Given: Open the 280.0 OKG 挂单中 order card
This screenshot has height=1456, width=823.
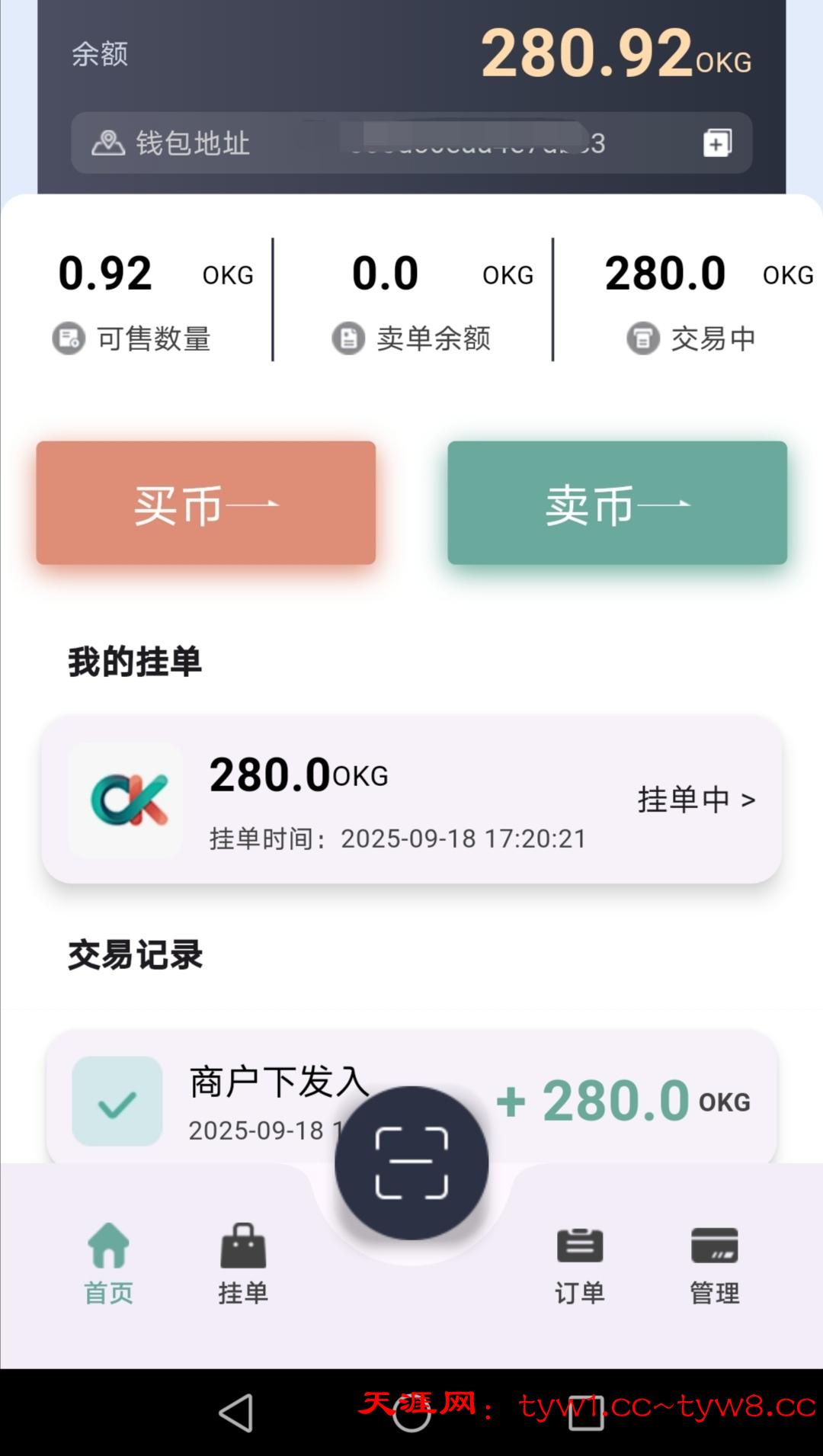Looking at the screenshot, I should (411, 800).
